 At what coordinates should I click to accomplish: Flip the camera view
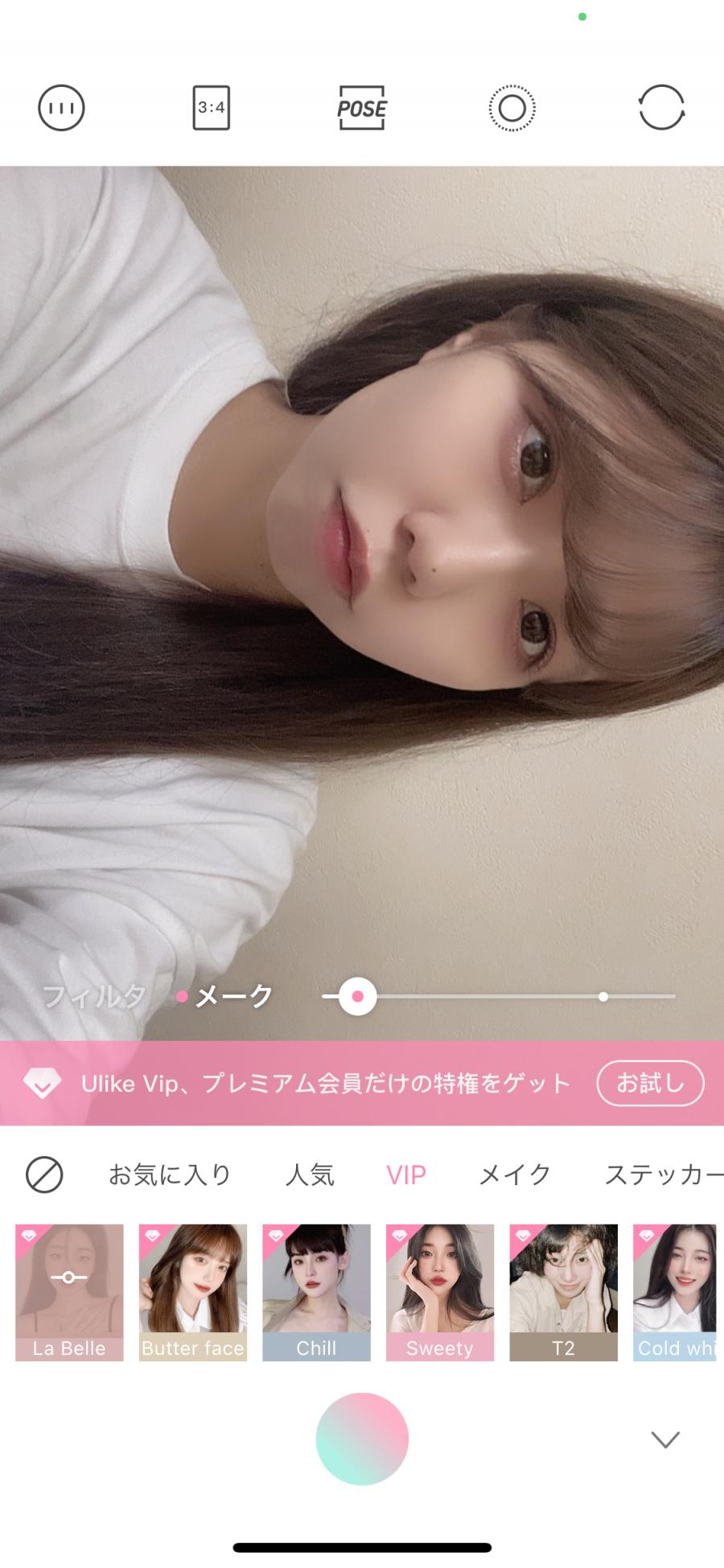pyautogui.click(x=661, y=108)
